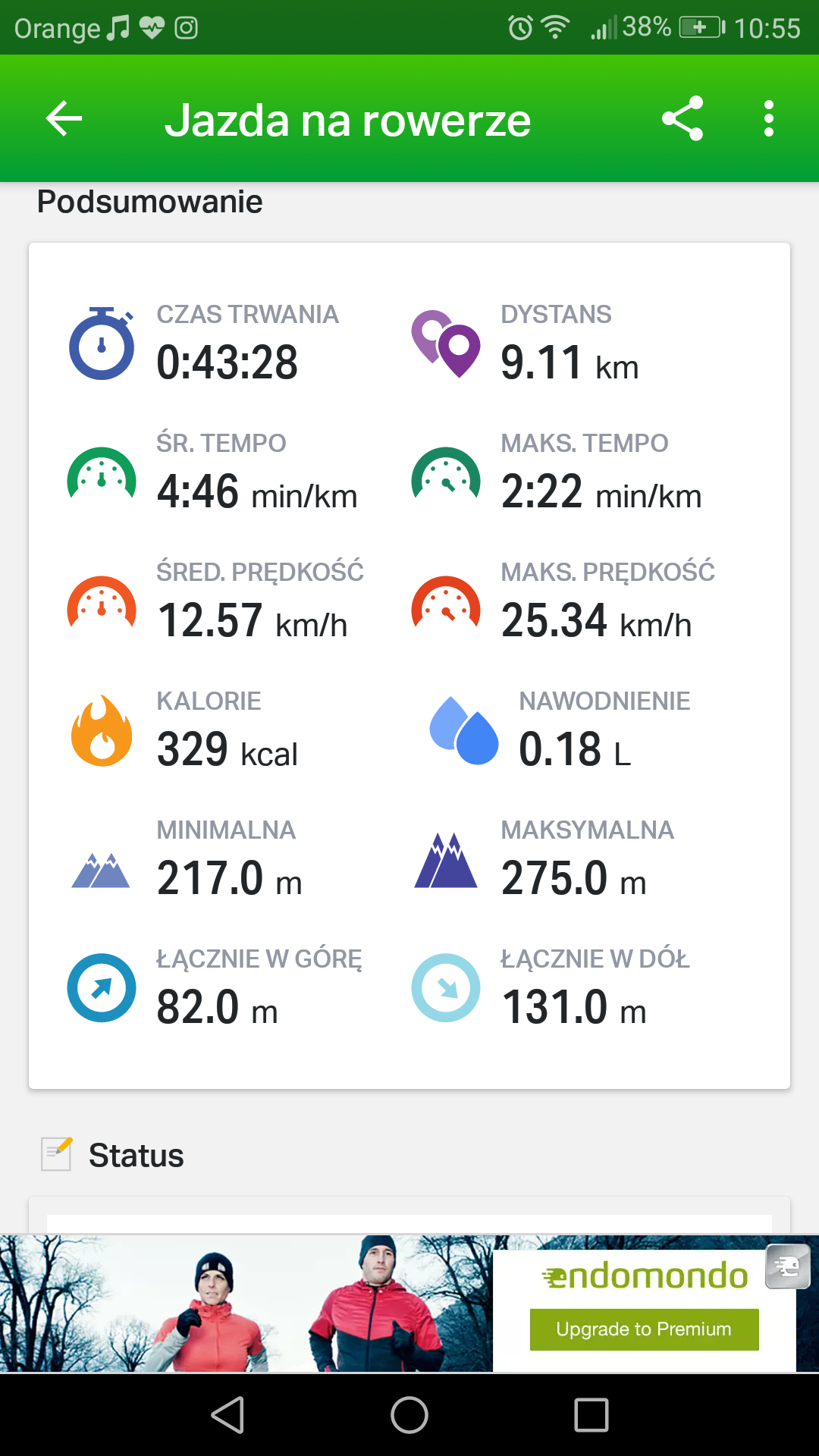Go back using the app bar arrow
819x1456 pixels.
point(64,119)
